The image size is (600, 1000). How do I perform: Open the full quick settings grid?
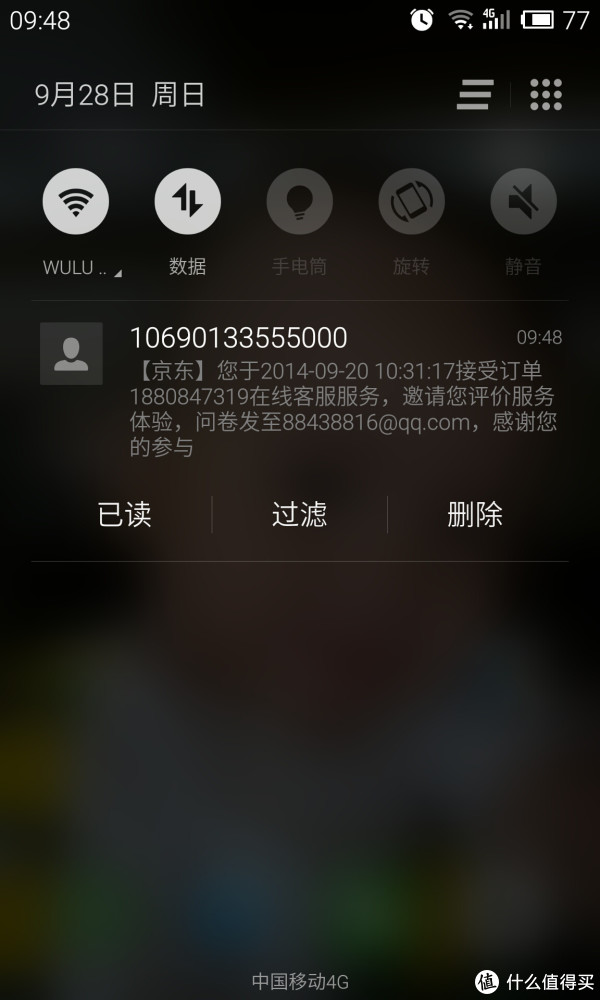click(546, 95)
